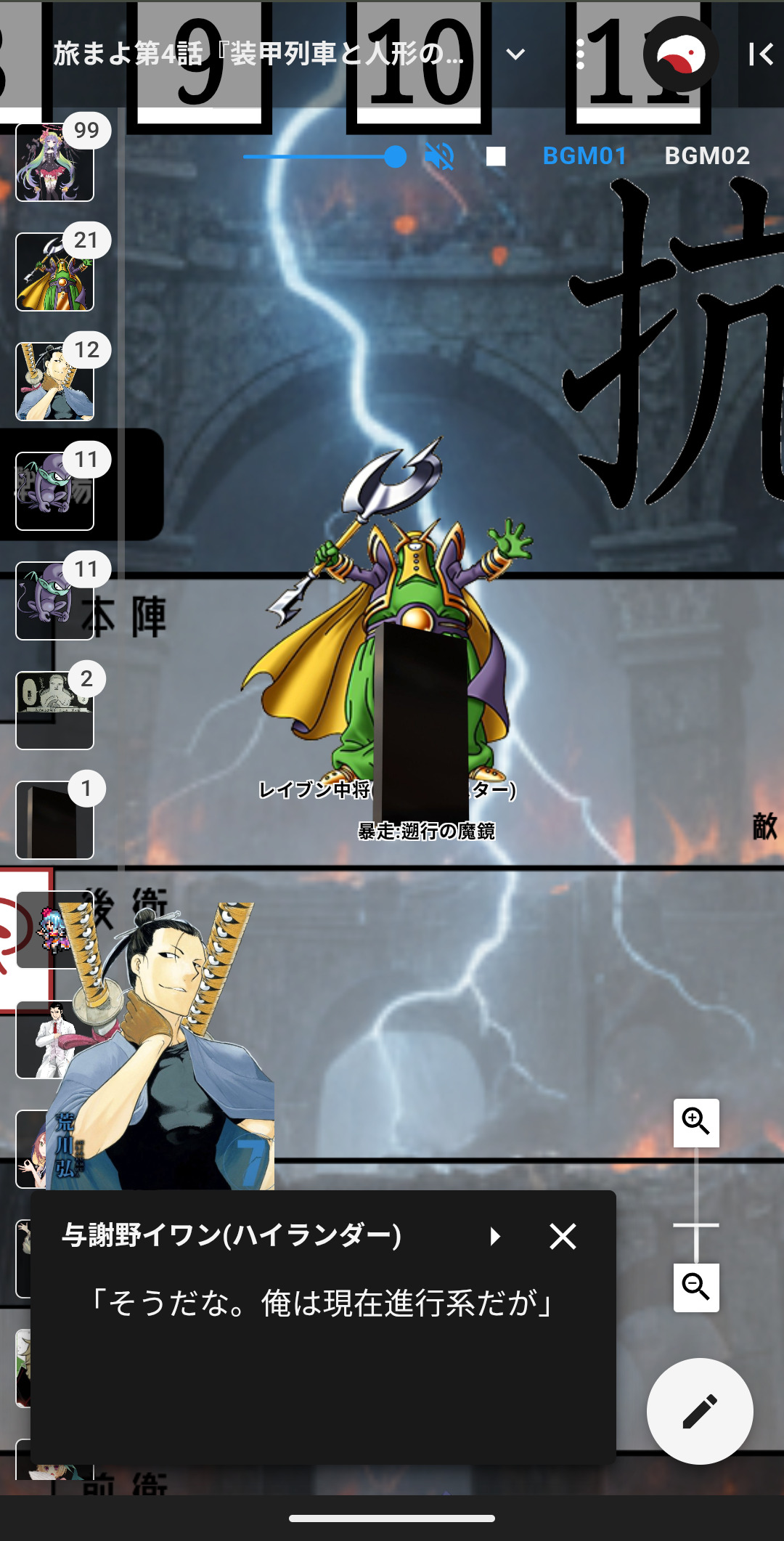The width and height of the screenshot is (784, 1541).
Task: Open the pencil edit button
Action: click(x=700, y=1411)
